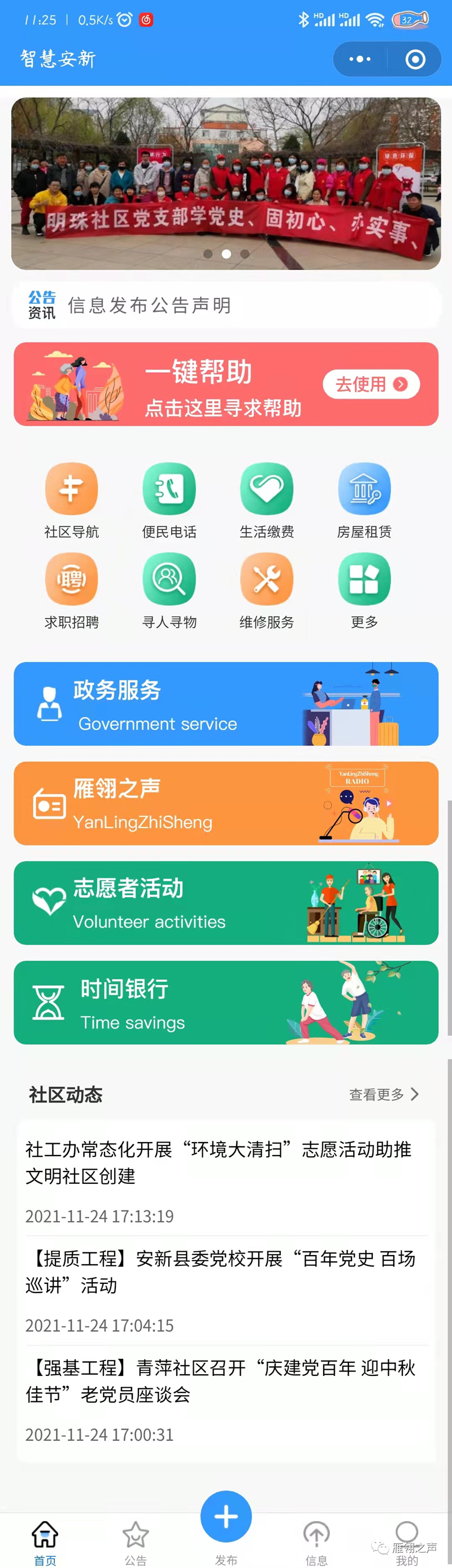Open the 志愿者活动 Volunteer activities card
Viewport: 452px width, 1568px height.
(226, 903)
